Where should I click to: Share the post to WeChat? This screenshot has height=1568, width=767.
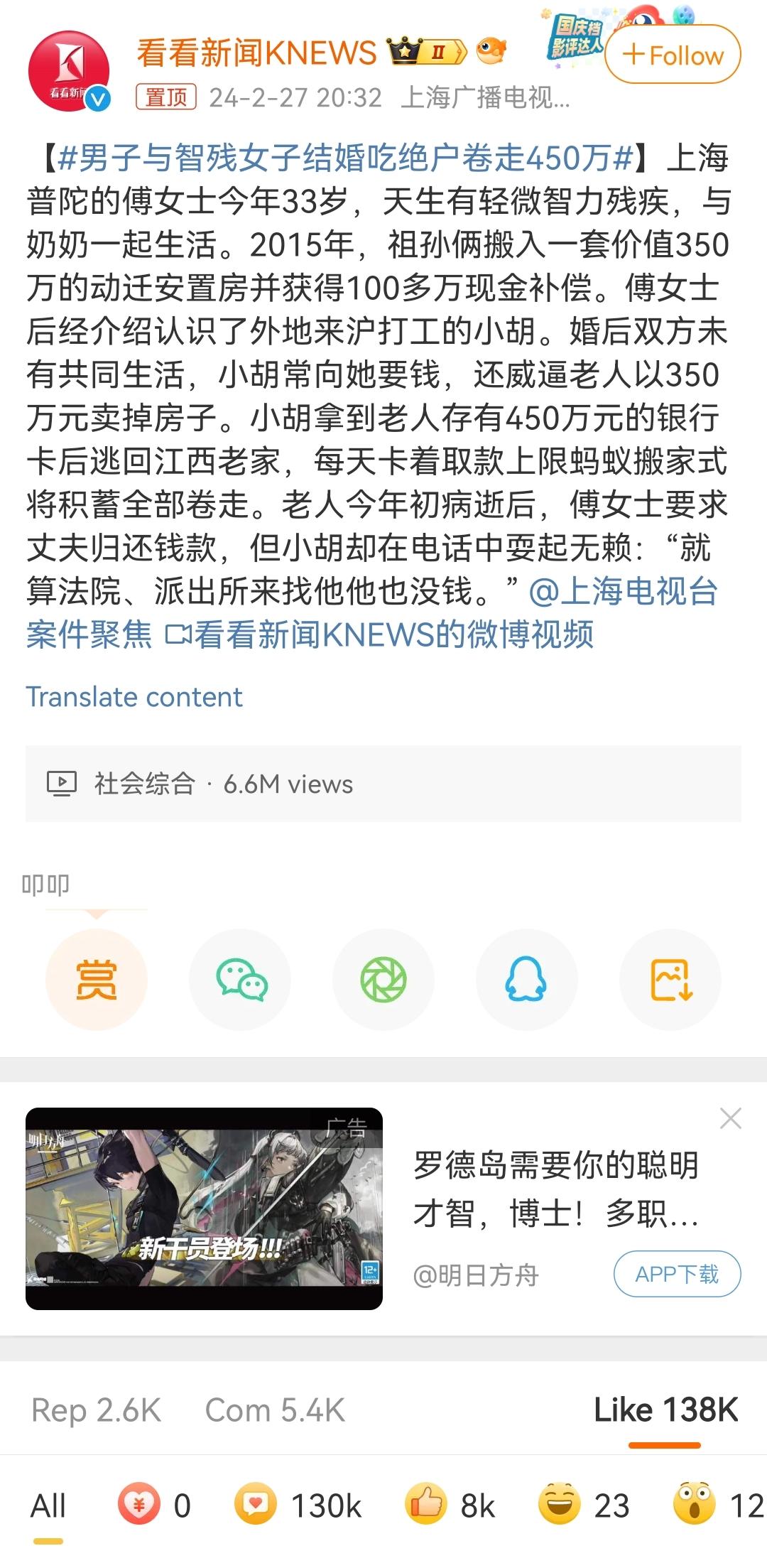point(240,979)
